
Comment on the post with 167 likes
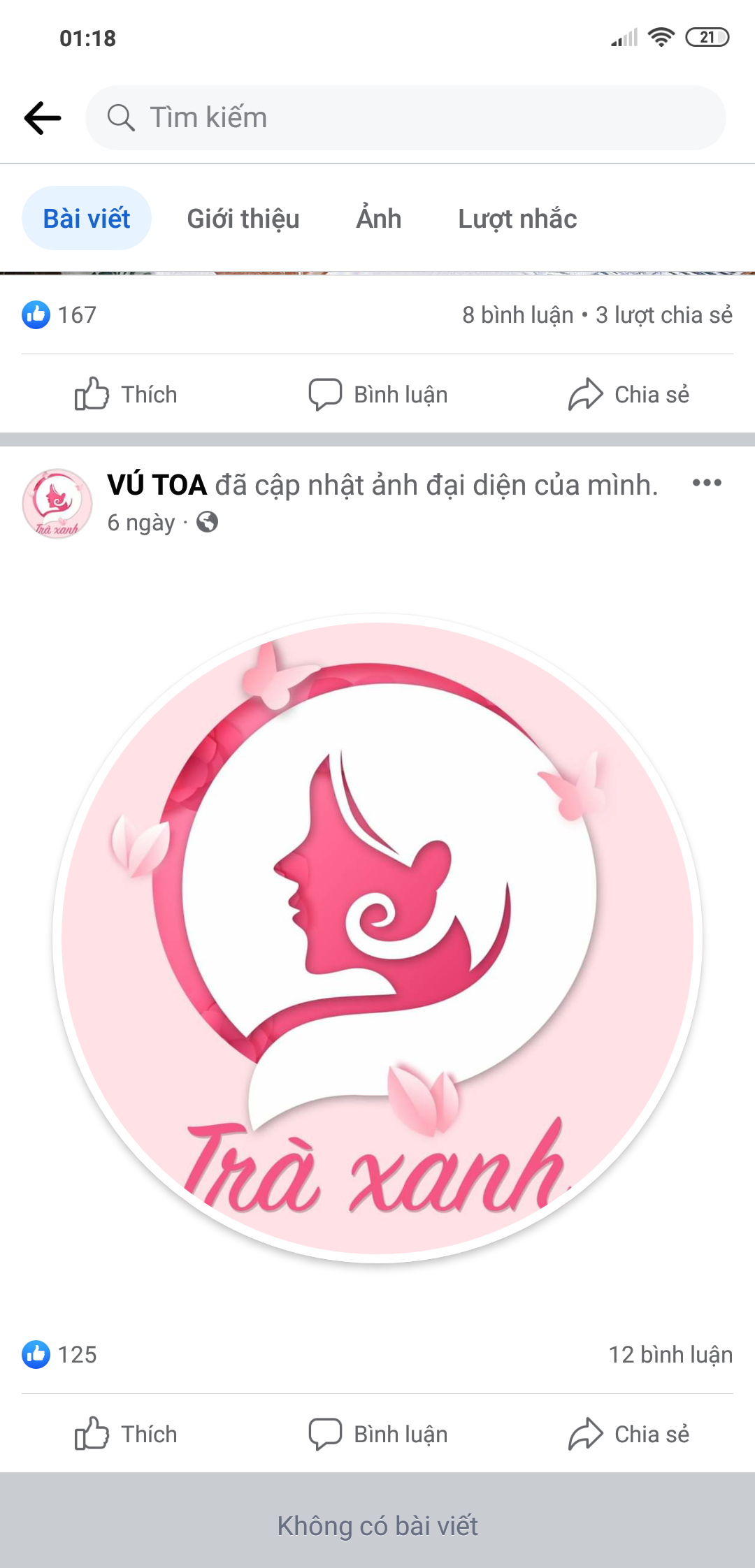(378, 394)
